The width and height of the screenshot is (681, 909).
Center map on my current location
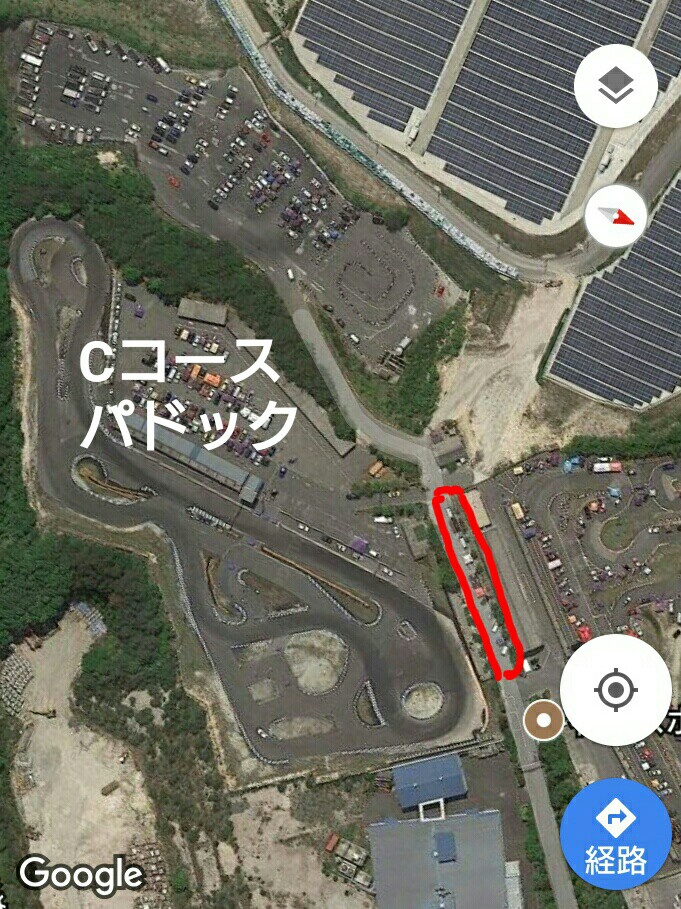coord(615,690)
